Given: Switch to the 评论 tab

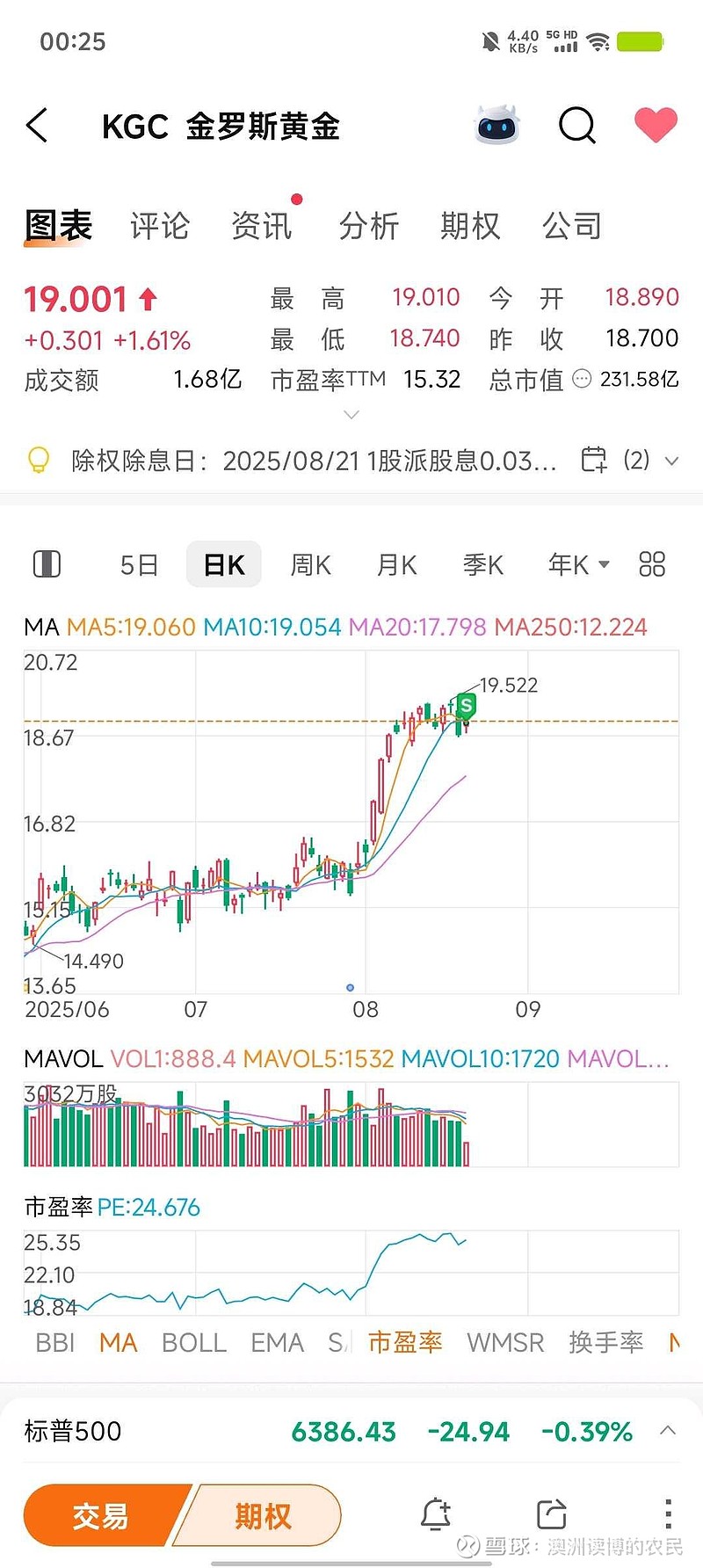Looking at the screenshot, I should pos(160,226).
